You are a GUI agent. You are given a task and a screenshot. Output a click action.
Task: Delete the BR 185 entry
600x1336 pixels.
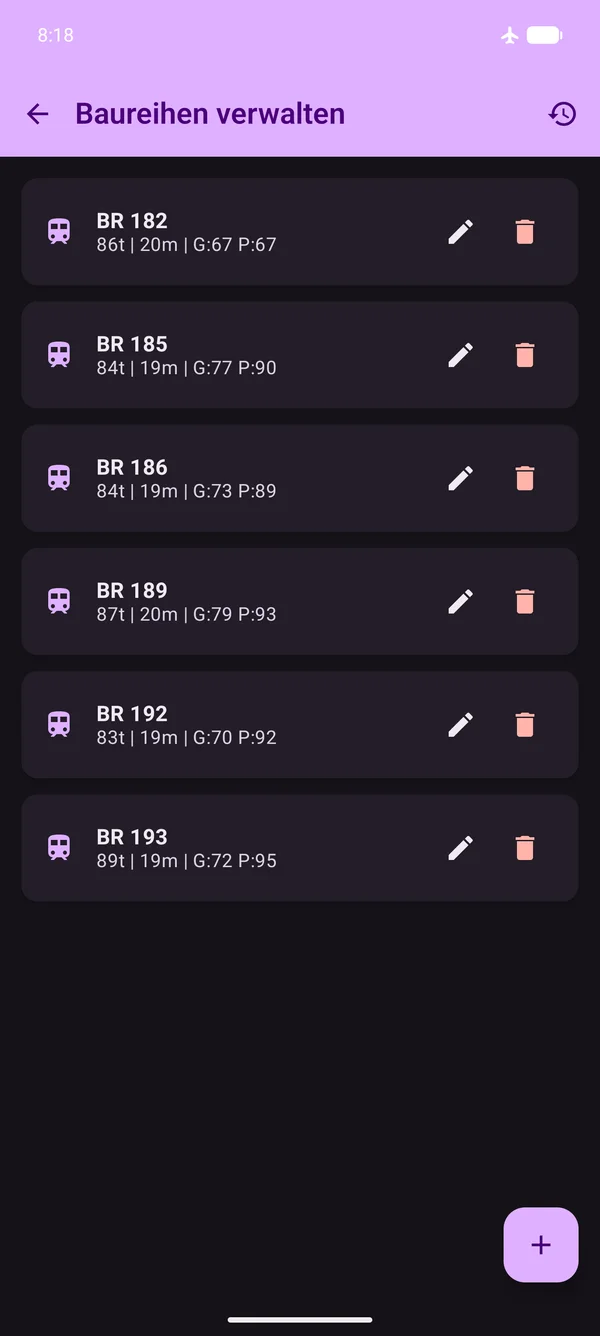click(x=524, y=355)
